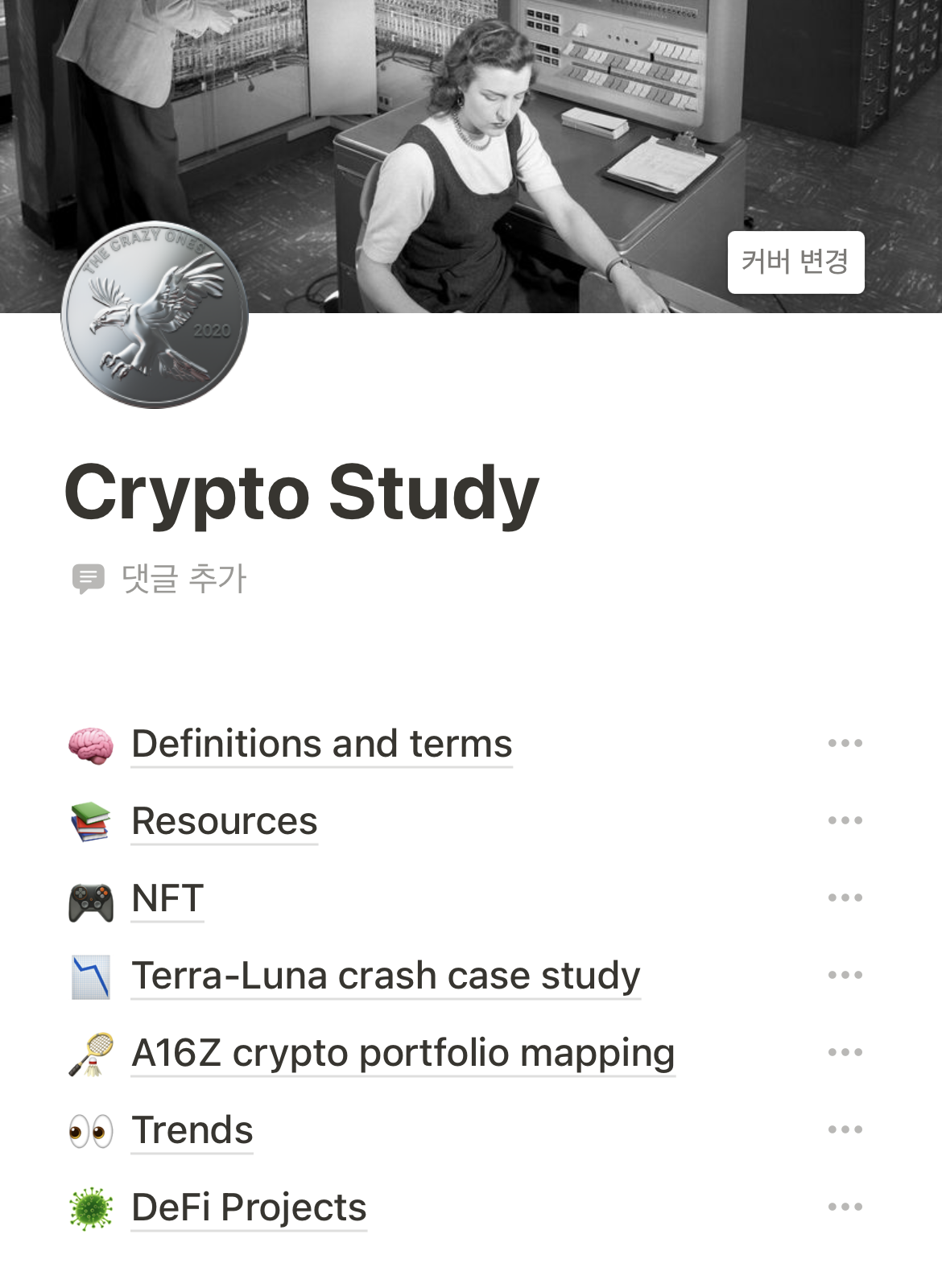
Task: Open the Trends page
Action: (x=192, y=1129)
